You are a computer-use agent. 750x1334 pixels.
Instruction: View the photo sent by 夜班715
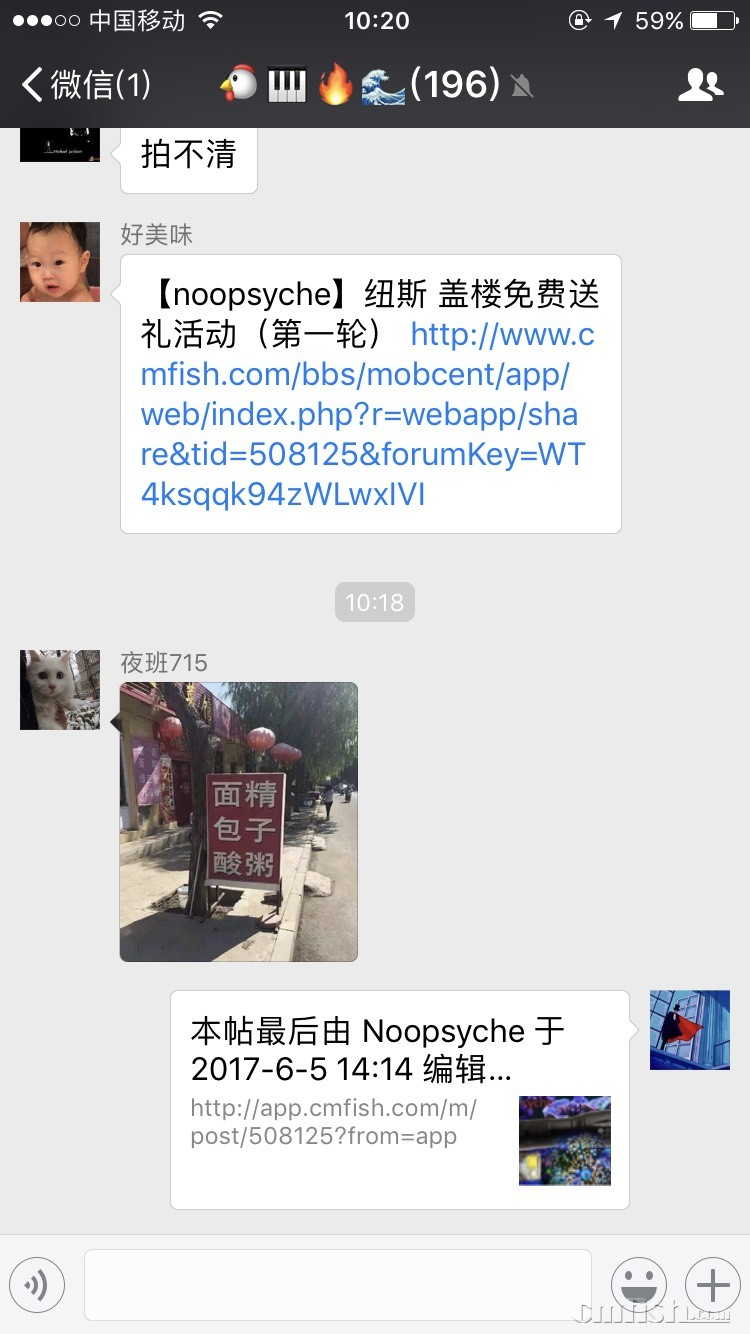tap(239, 821)
